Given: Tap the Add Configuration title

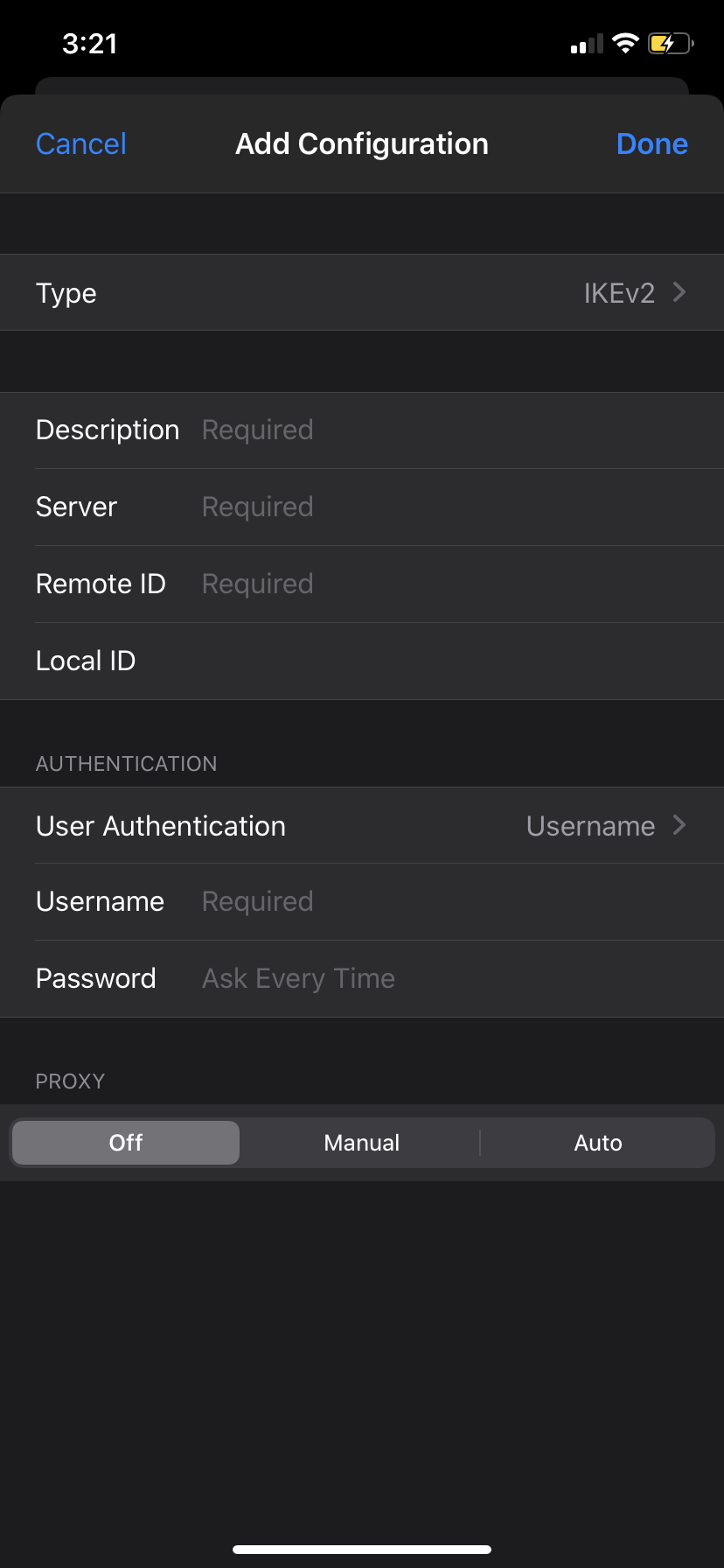Looking at the screenshot, I should (x=362, y=143).
